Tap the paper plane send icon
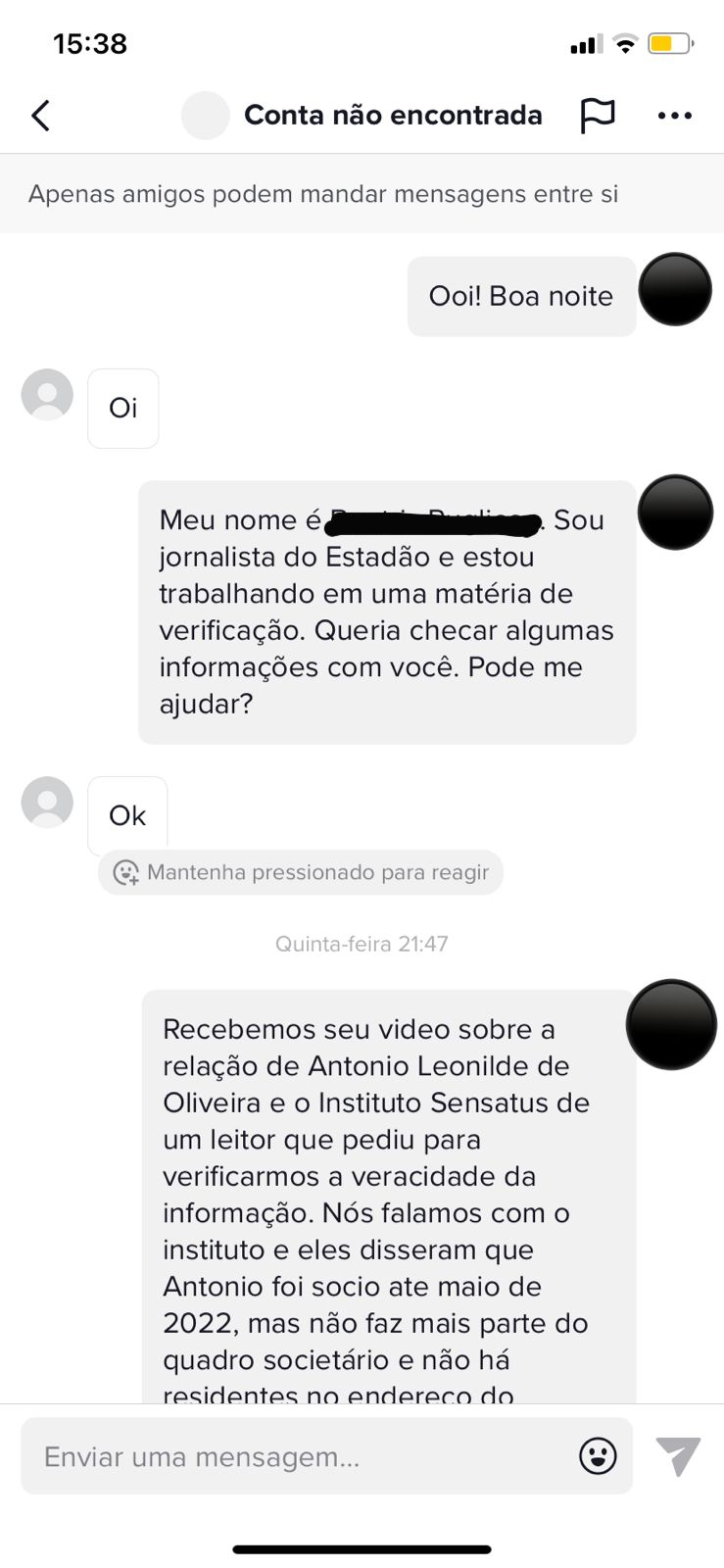 click(678, 1456)
